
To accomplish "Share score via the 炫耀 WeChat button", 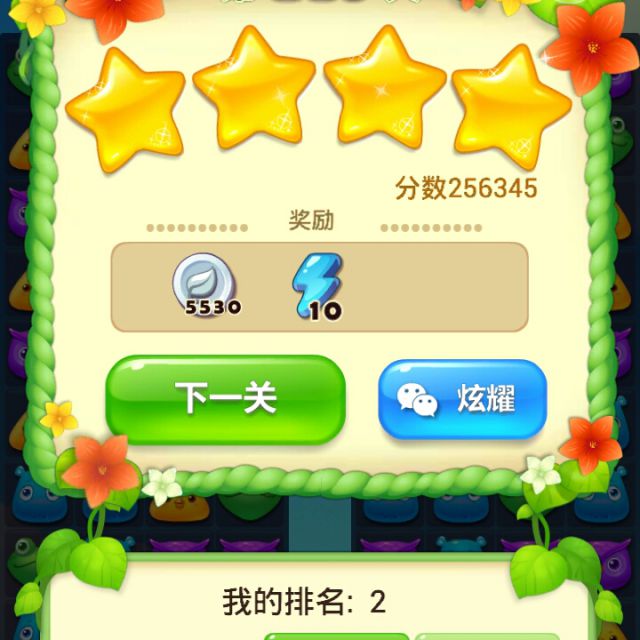I will coord(462,400).
